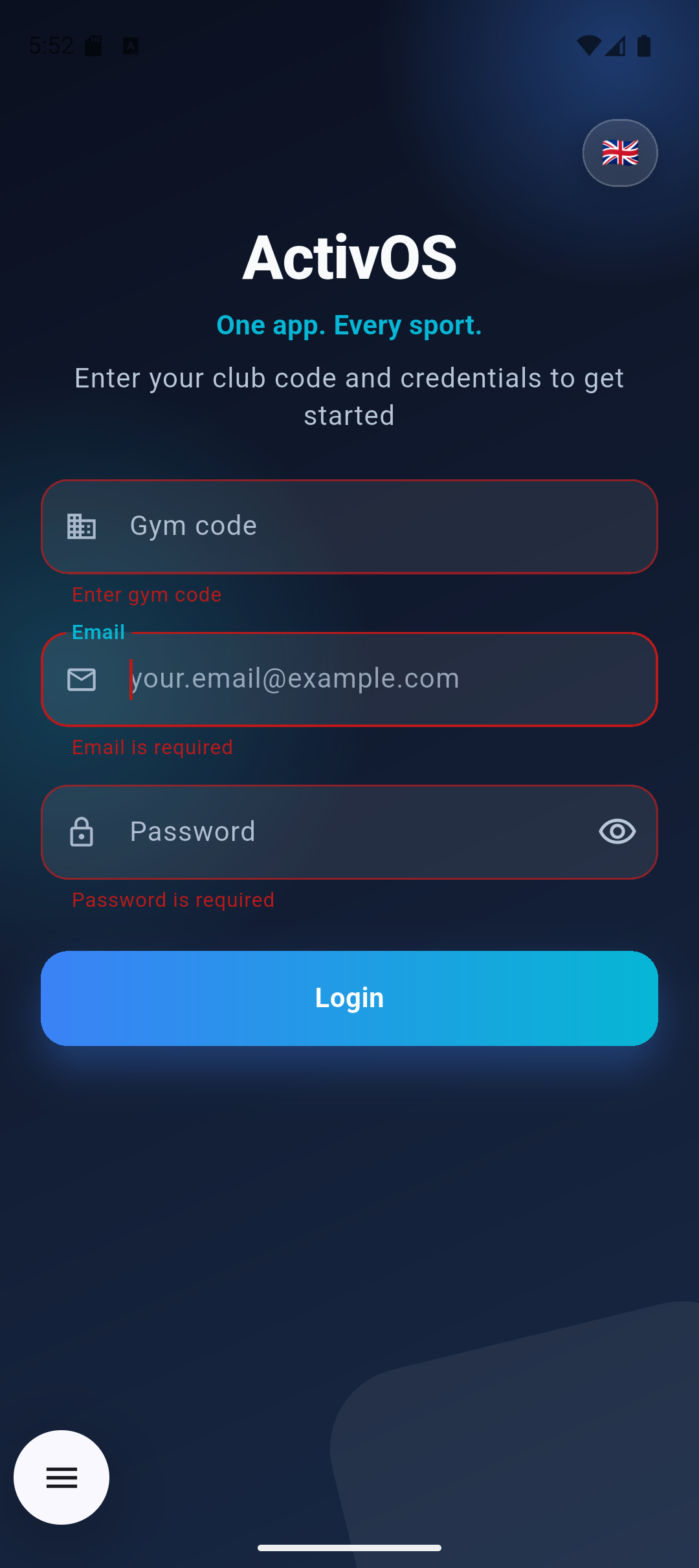Click the padlock icon in password field
699x1568 pixels.
click(82, 832)
